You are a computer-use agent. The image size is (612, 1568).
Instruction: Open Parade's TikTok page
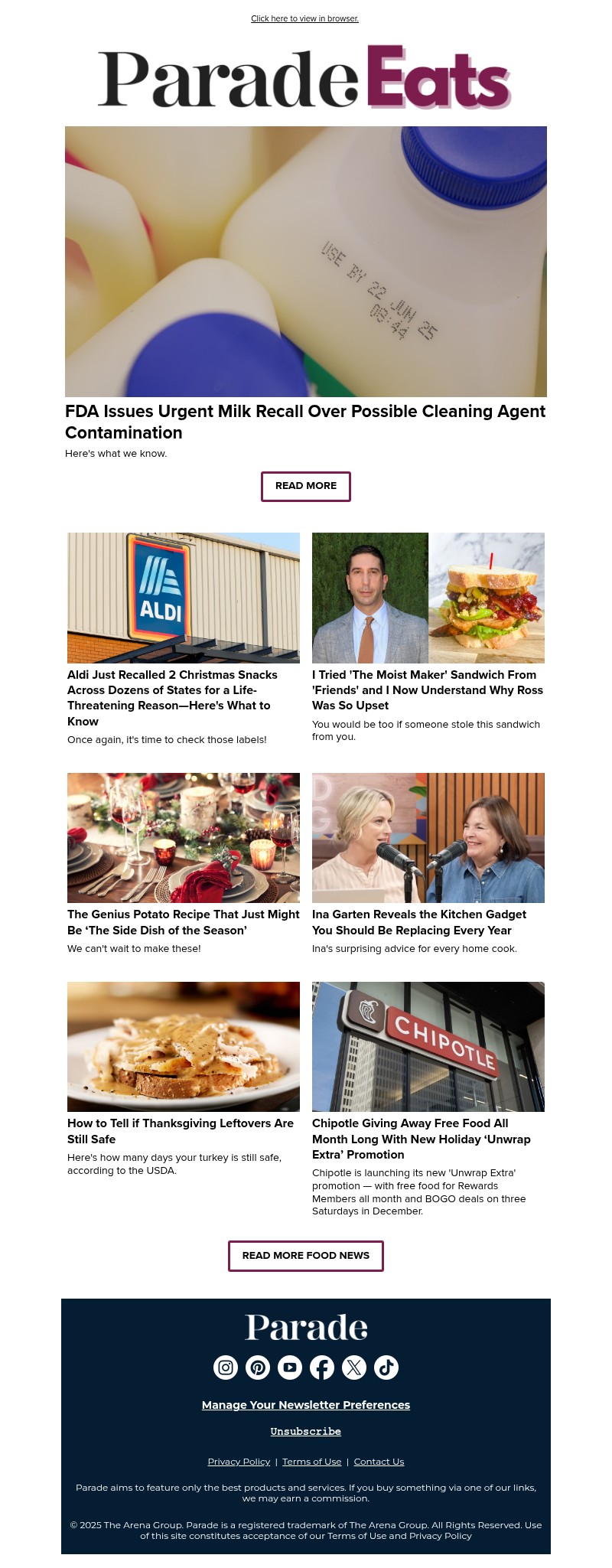(386, 1368)
